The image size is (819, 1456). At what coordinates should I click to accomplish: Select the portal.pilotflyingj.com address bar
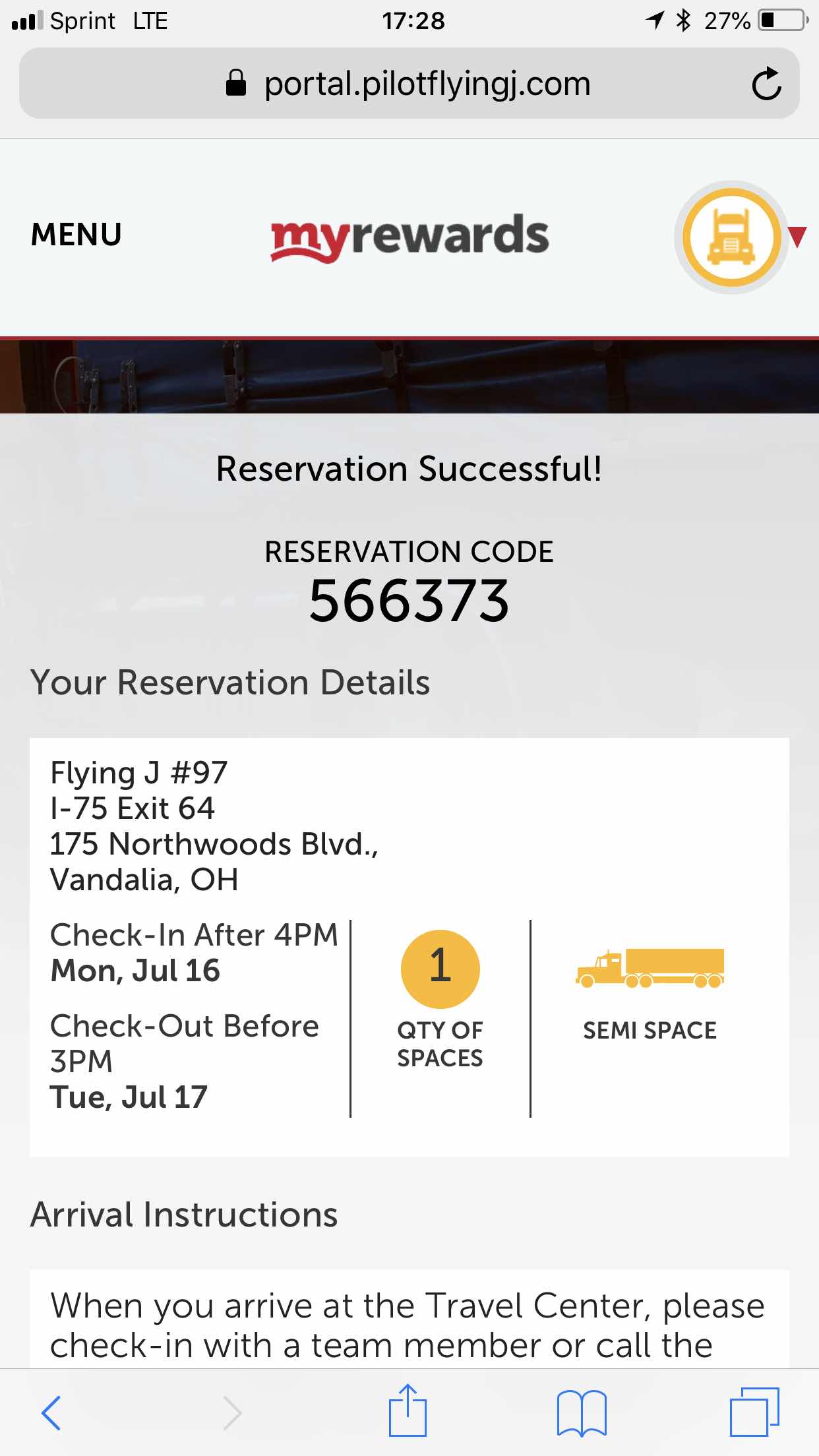[409, 84]
